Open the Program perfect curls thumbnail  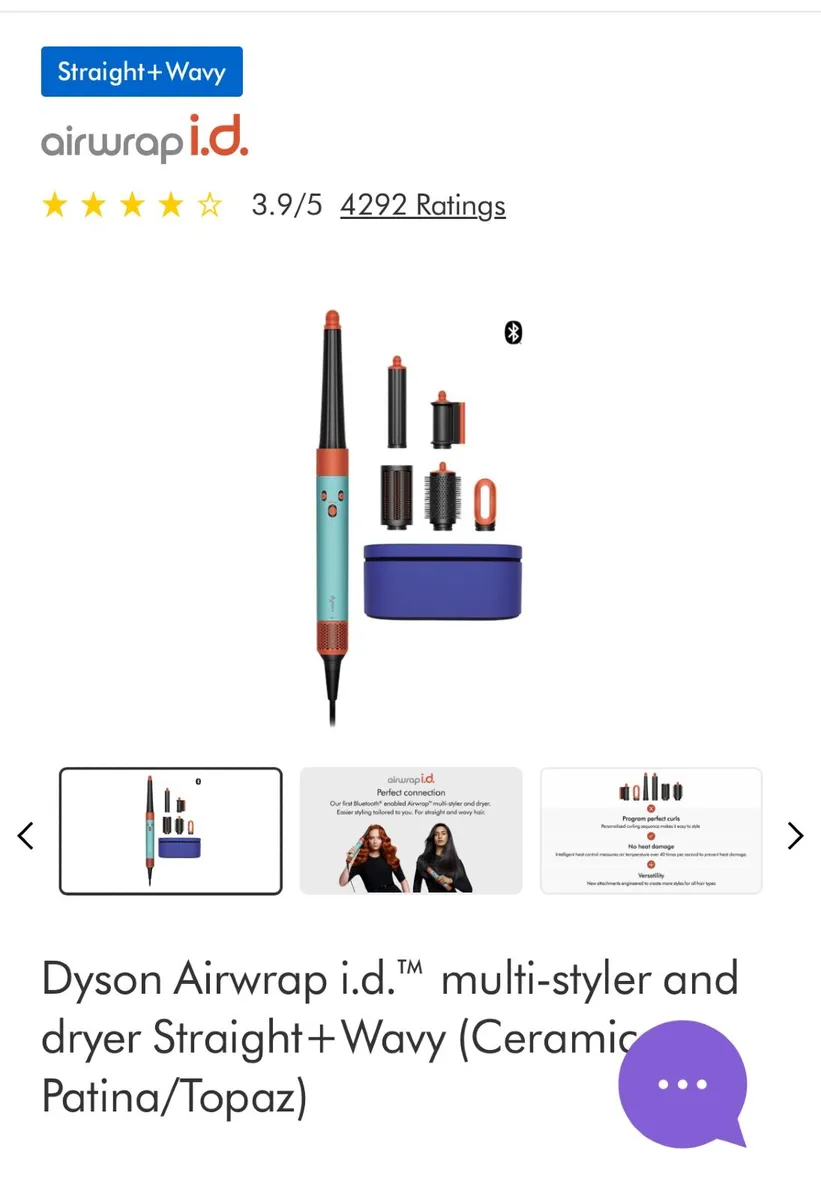click(x=651, y=830)
